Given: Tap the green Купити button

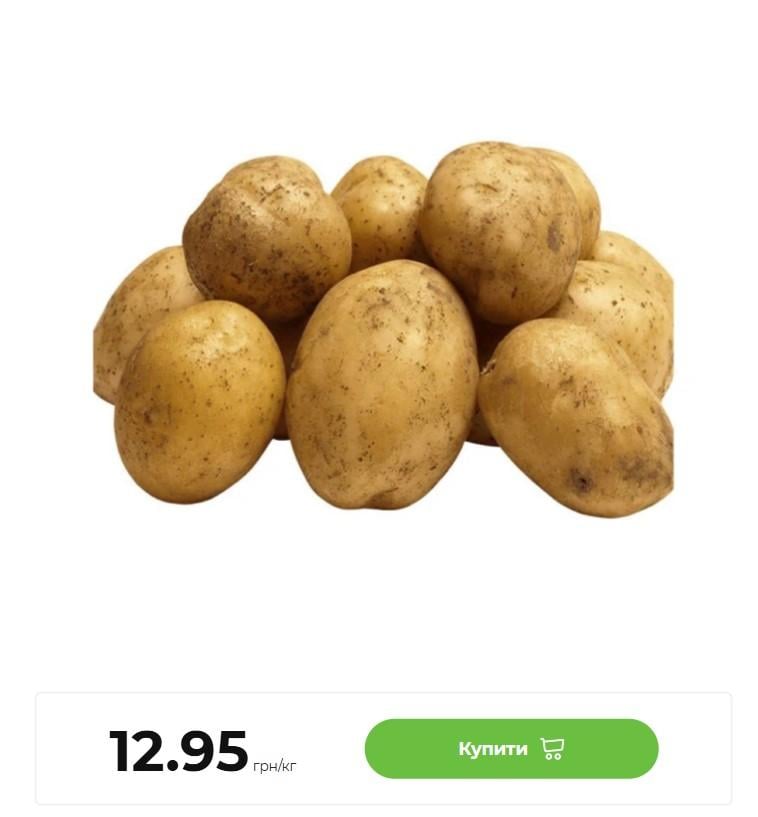Looking at the screenshot, I should (511, 749).
